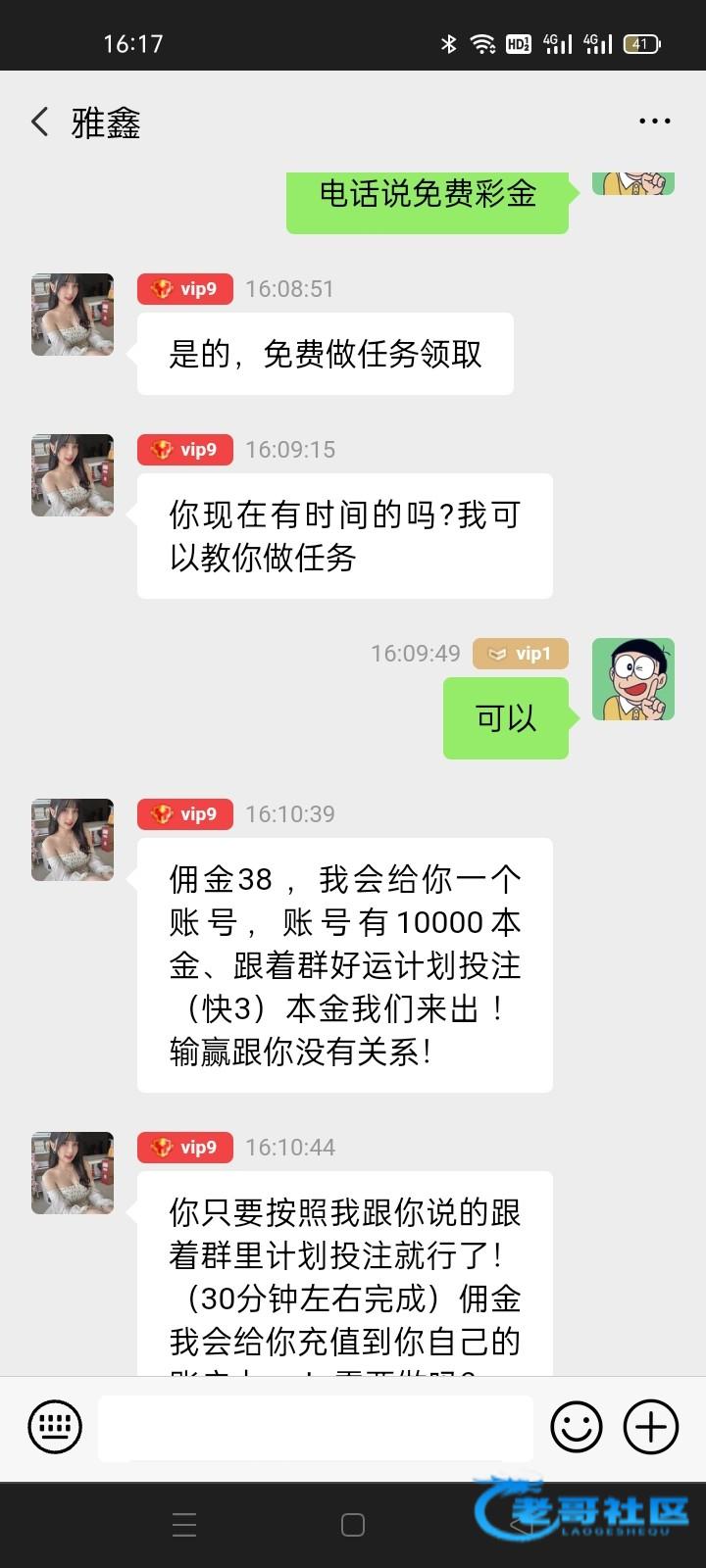Tap the system home button
This screenshot has height=1568, width=706.
[x=353, y=1525]
